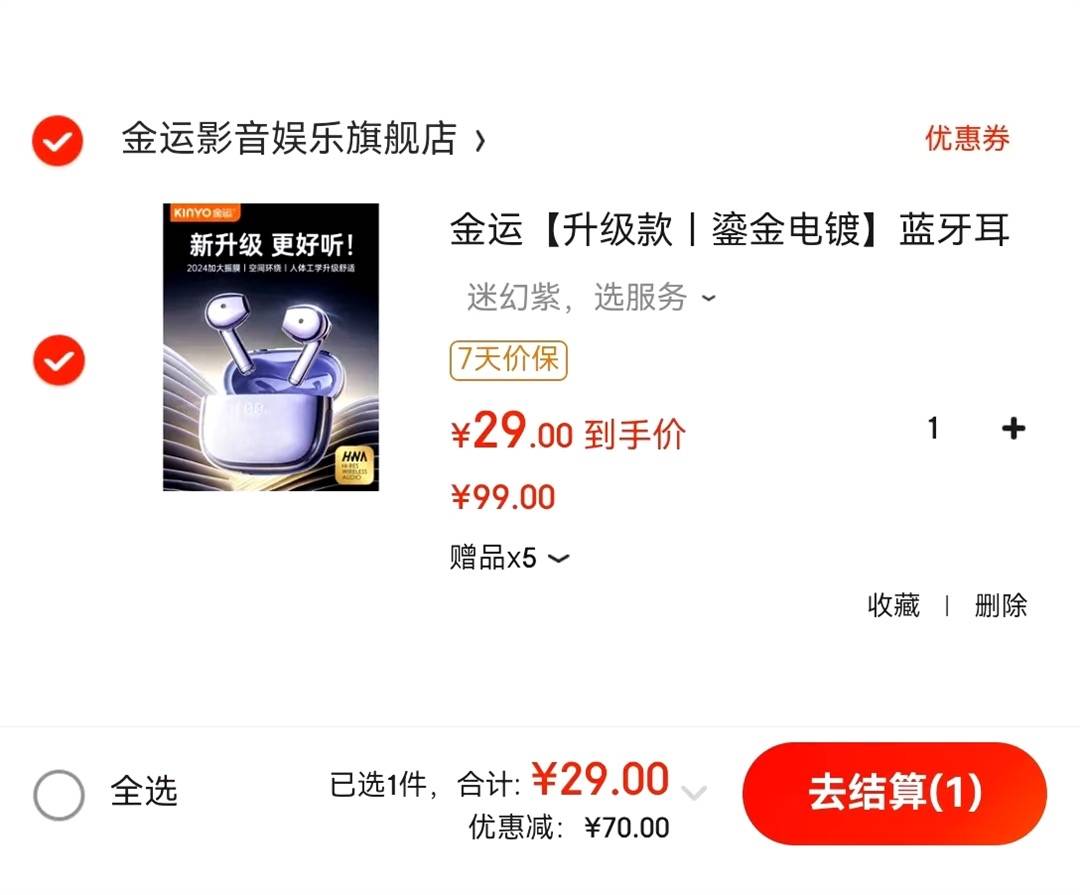Expand the 赠品x5 gift list
The image size is (1080, 895).
pos(509,558)
